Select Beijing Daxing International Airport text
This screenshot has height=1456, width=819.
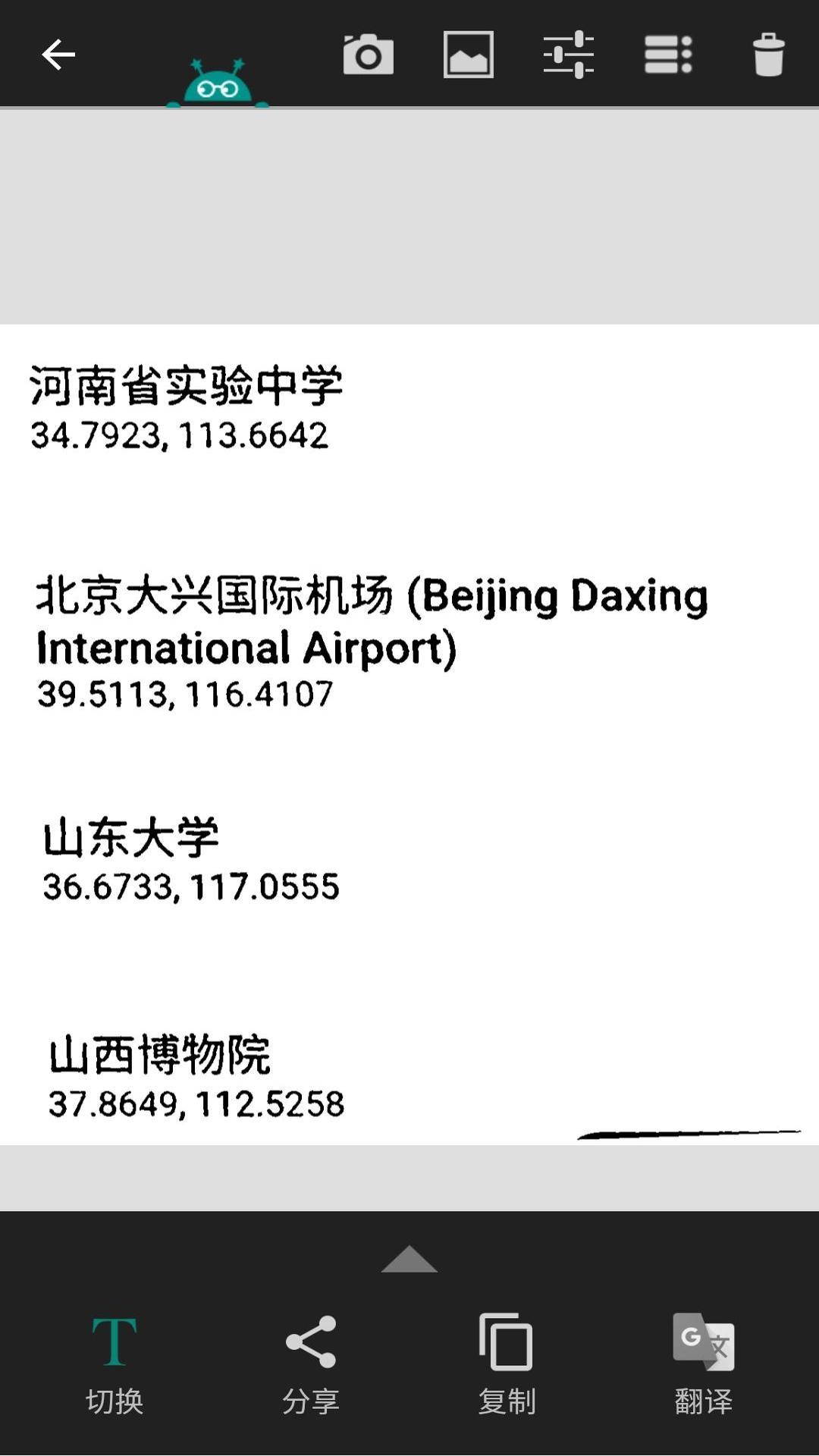(x=372, y=622)
